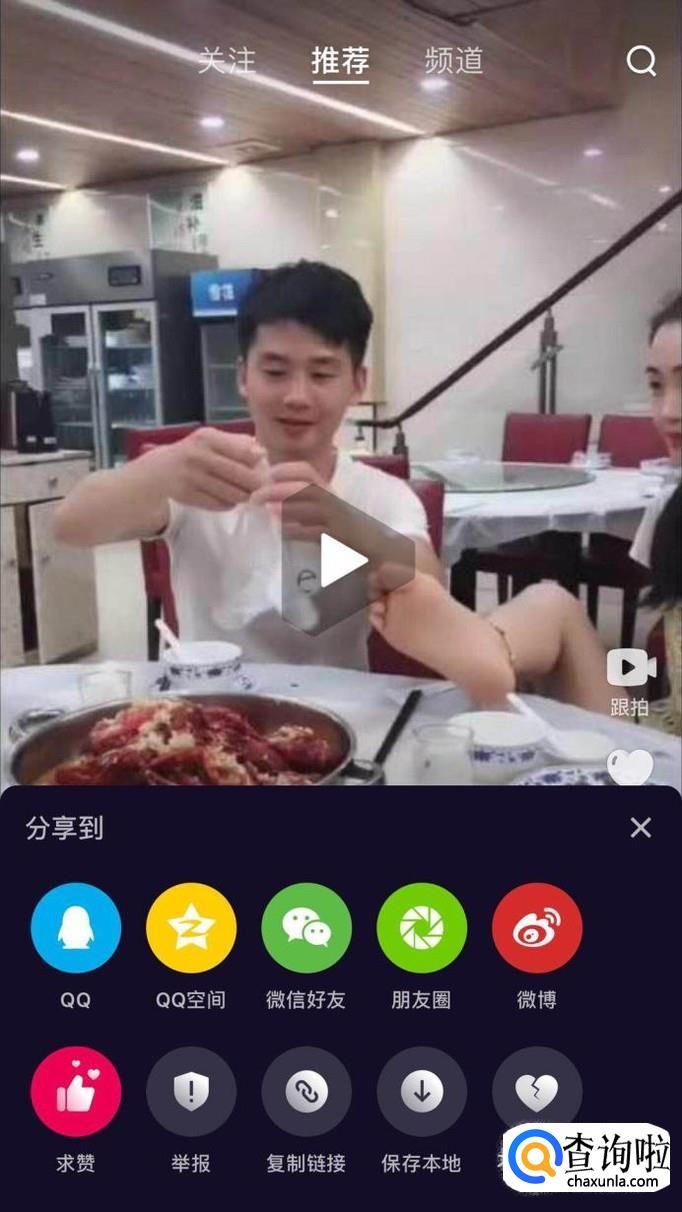
Task: Select the 推荐 tab
Action: coord(340,61)
